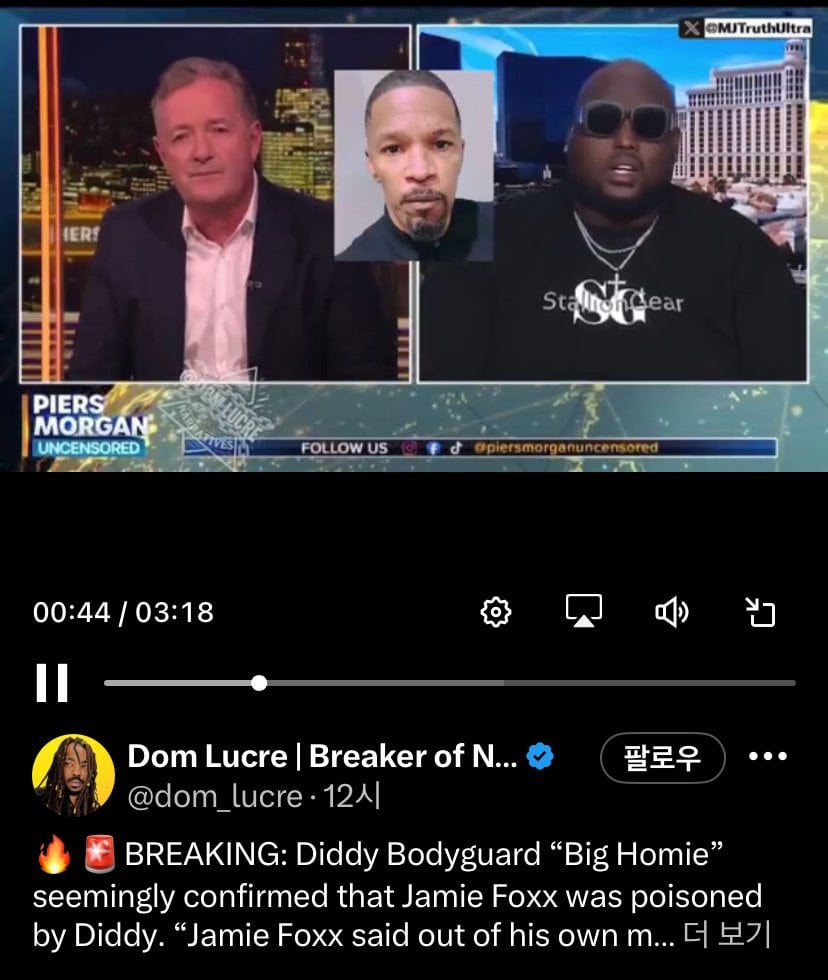Expand post text with 더 보기
828x980 pixels.
(726, 936)
